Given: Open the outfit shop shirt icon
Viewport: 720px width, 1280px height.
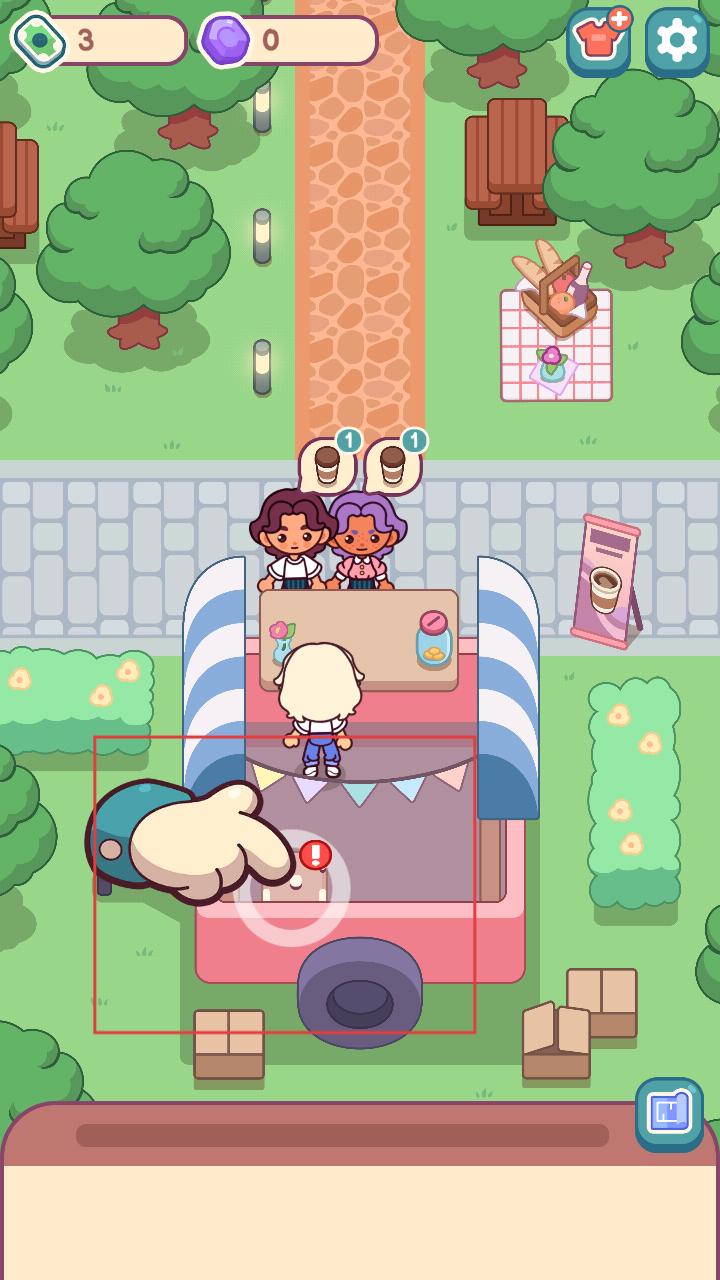Looking at the screenshot, I should (599, 42).
